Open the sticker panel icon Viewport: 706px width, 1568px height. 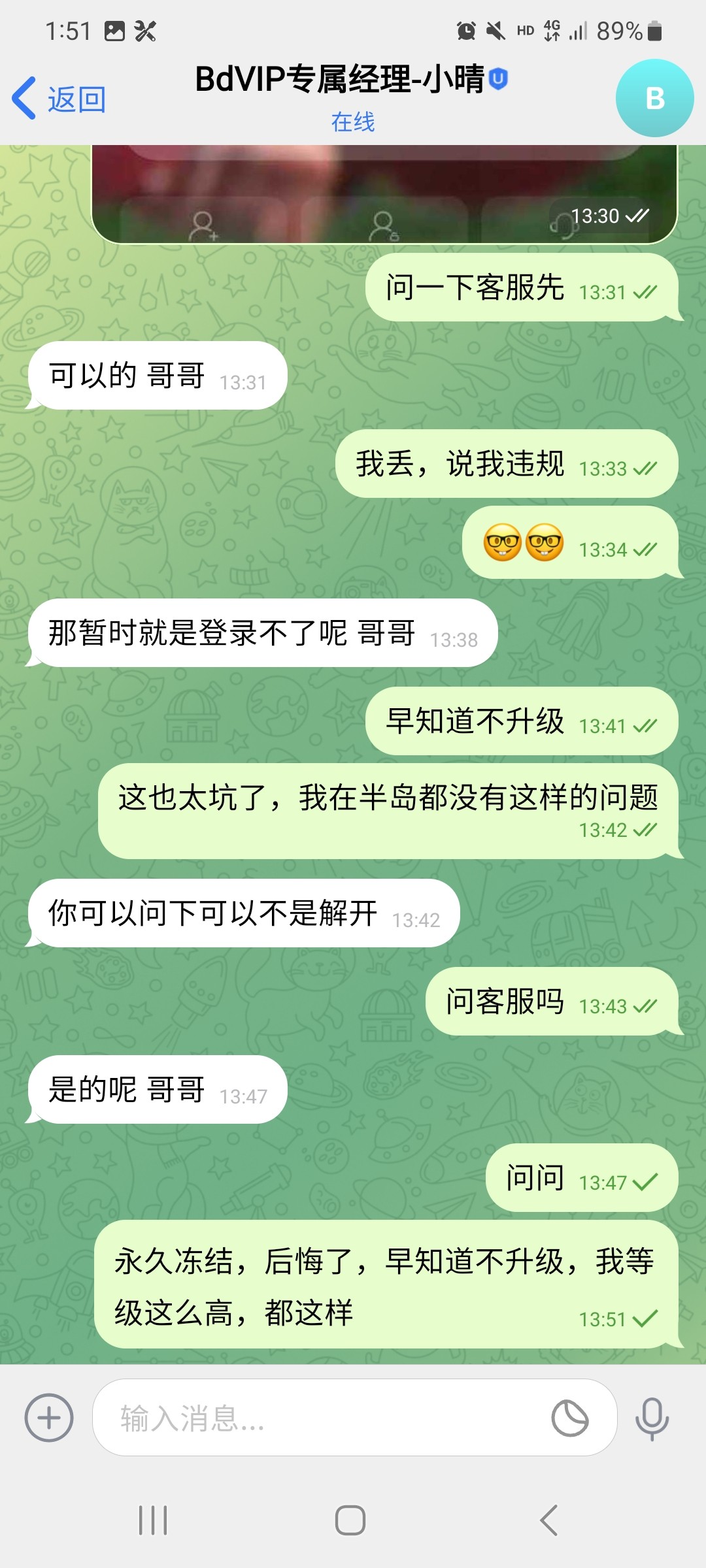(570, 1418)
